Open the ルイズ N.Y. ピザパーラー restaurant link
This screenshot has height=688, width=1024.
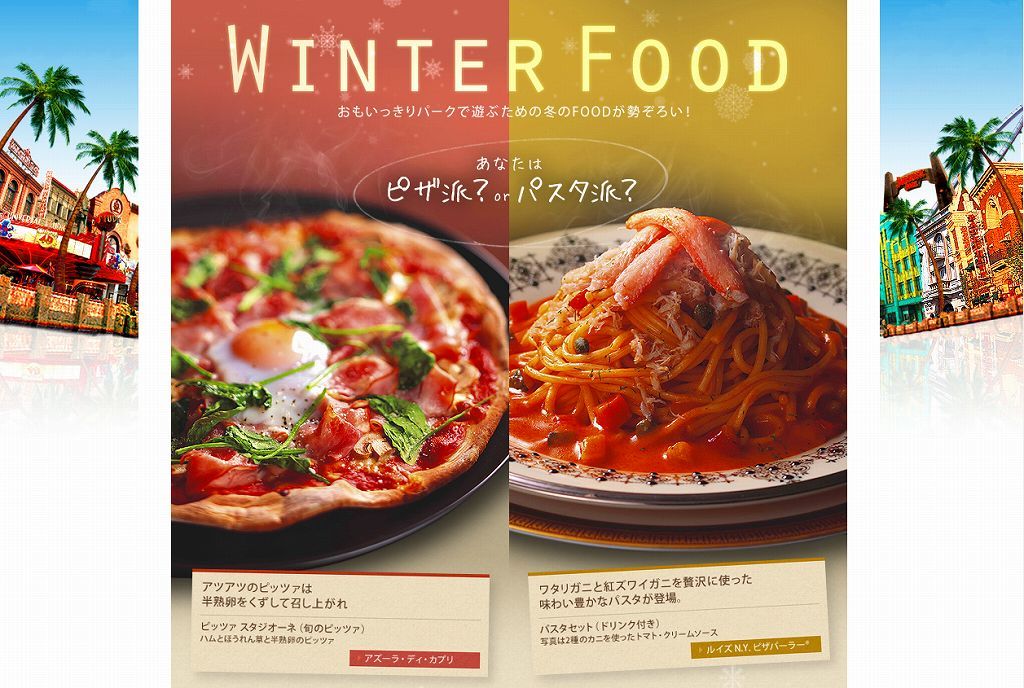tap(755, 647)
